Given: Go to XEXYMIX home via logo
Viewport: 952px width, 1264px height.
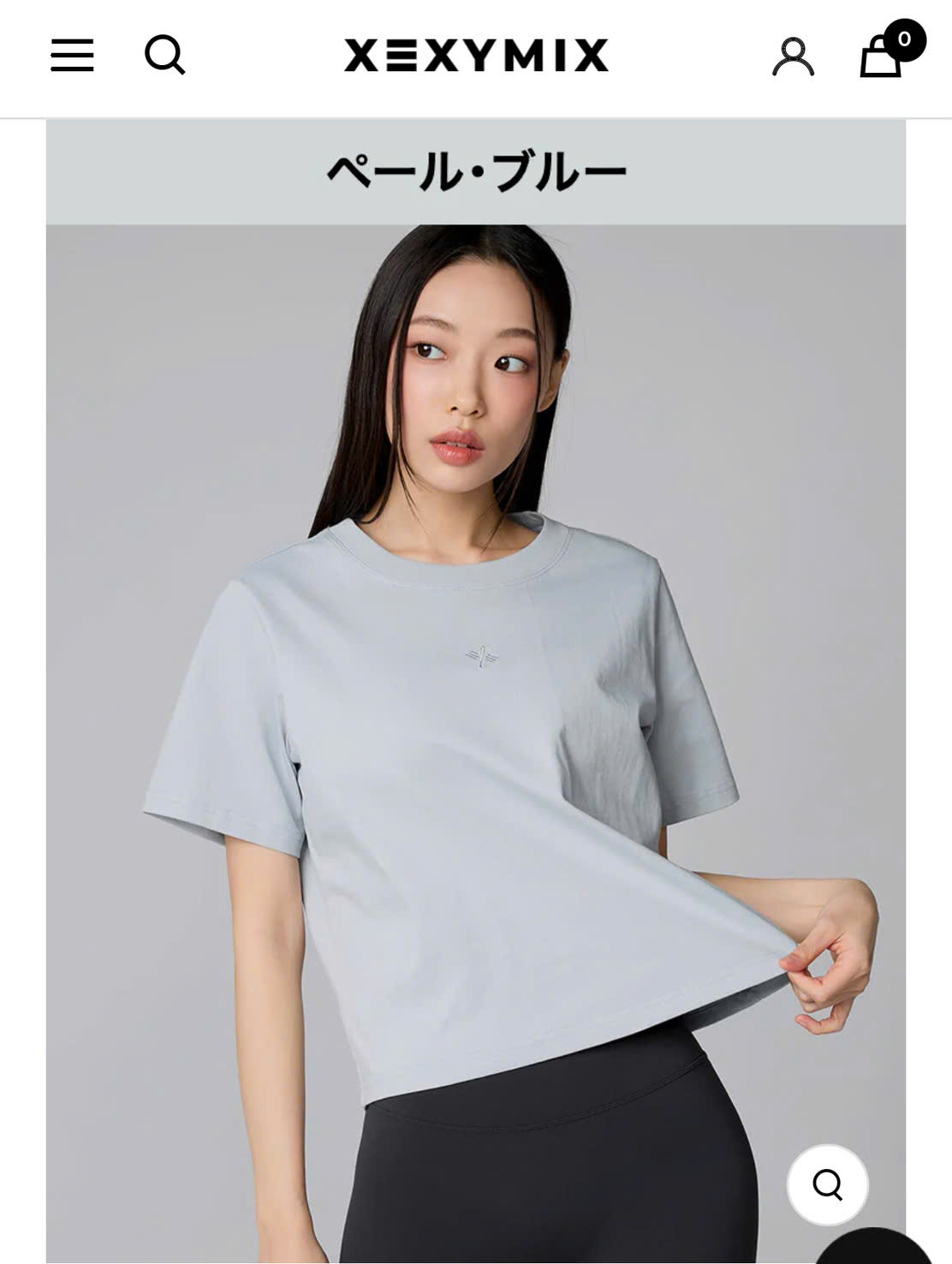Looking at the screenshot, I should pos(476,56).
